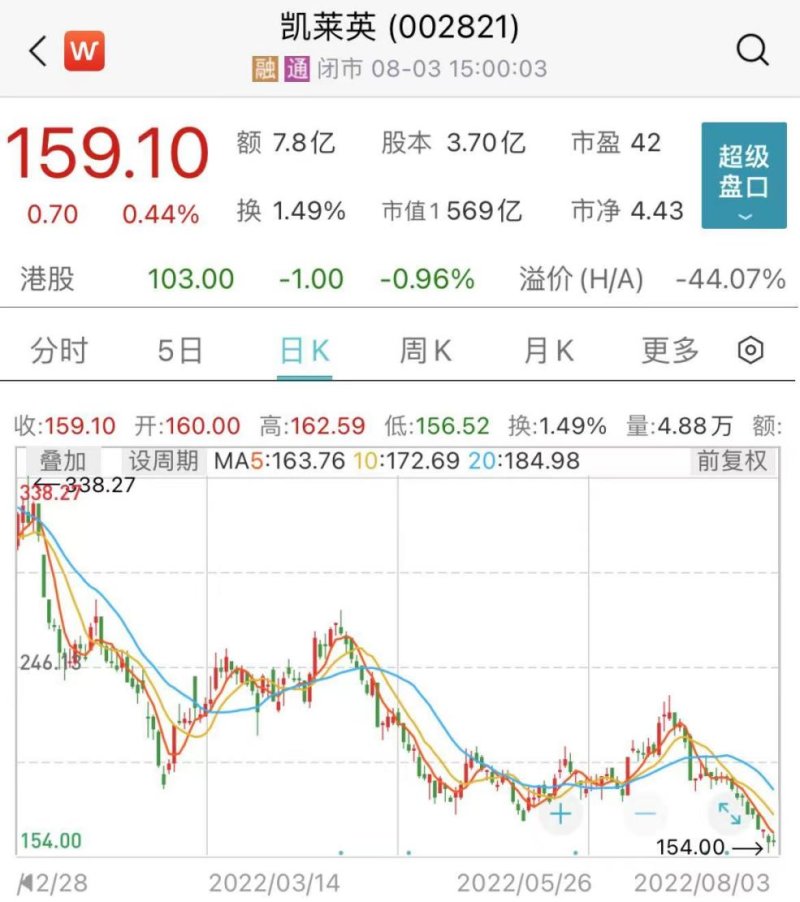Viewport: 800px width, 902px height.
Task: Zoom out the chart with minus
Action: click(x=645, y=813)
